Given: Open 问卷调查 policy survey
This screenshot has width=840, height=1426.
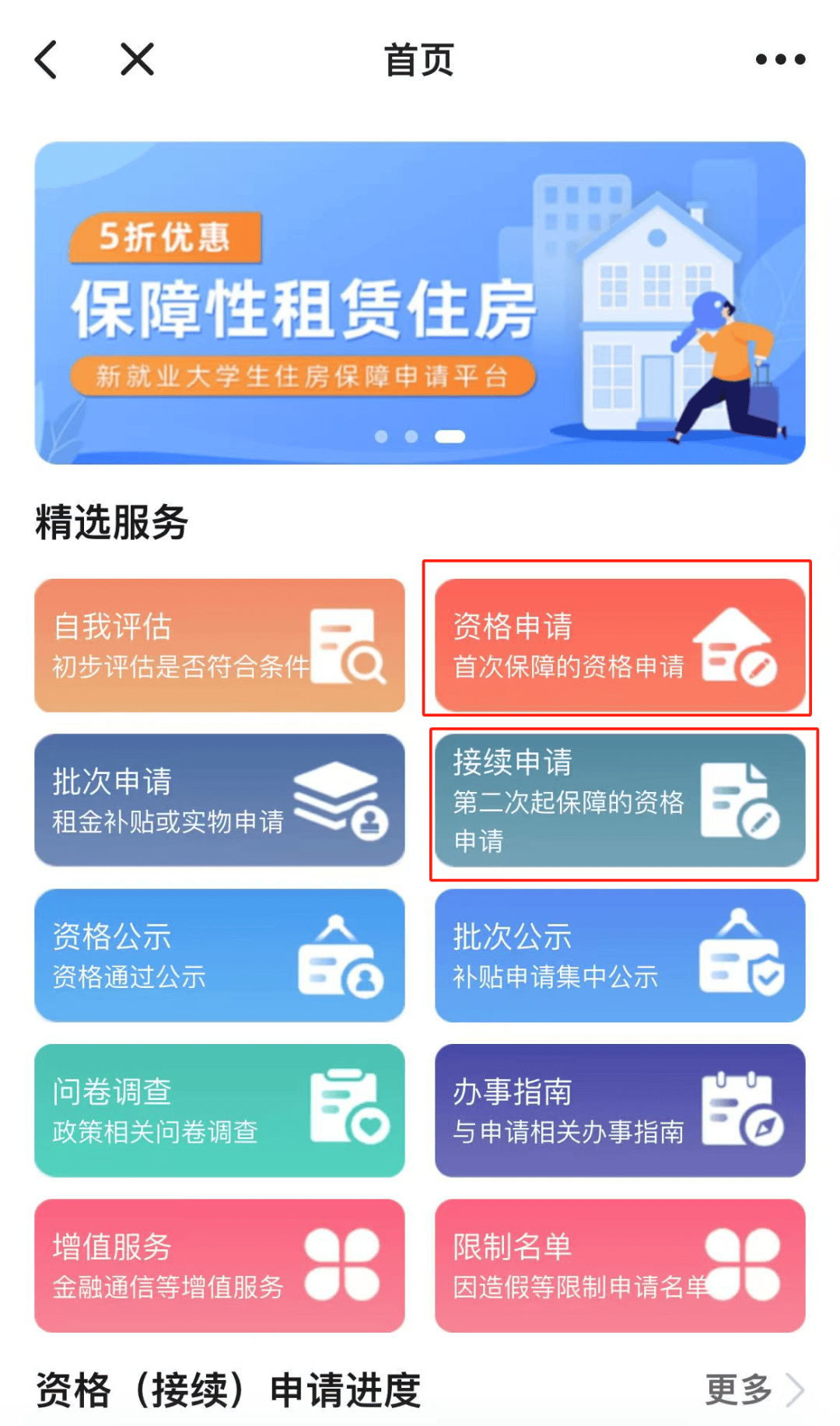Looking at the screenshot, I should pyautogui.click(x=219, y=1110).
